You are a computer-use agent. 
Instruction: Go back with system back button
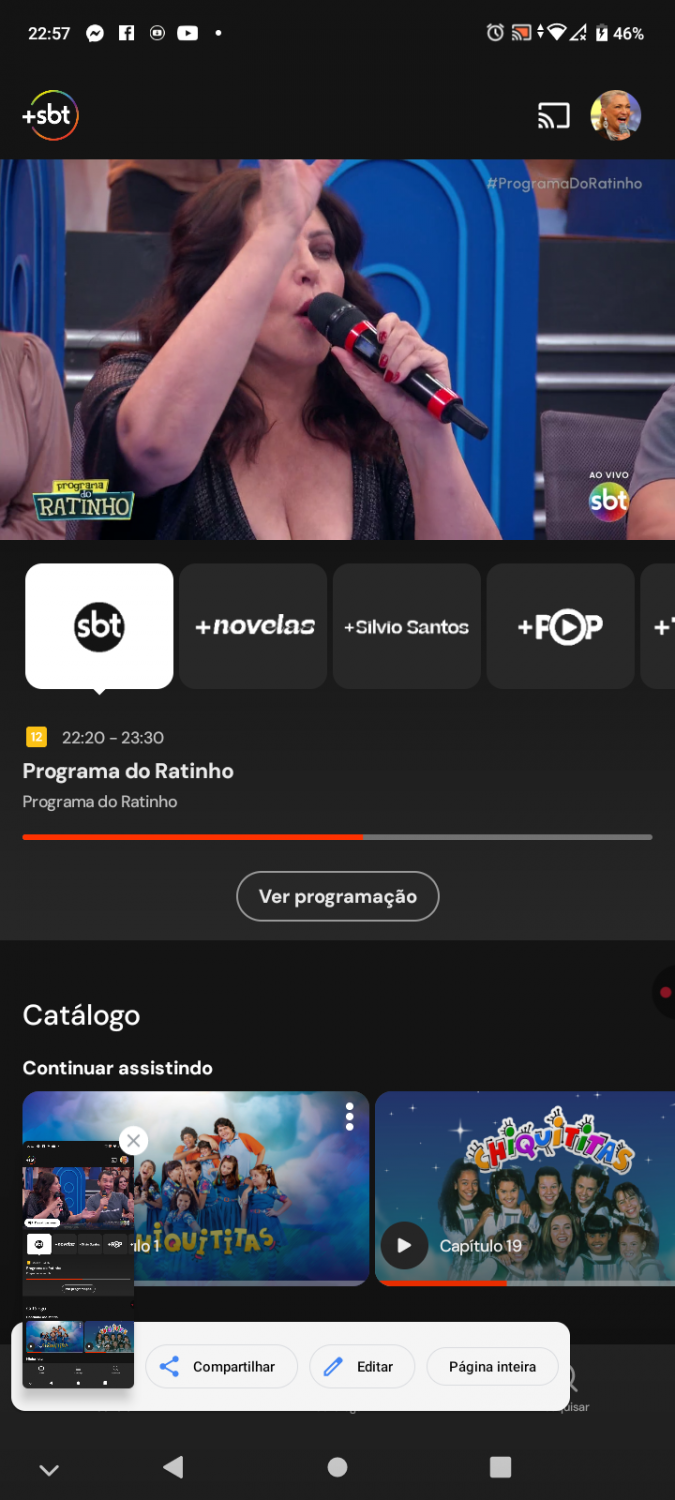click(173, 1467)
